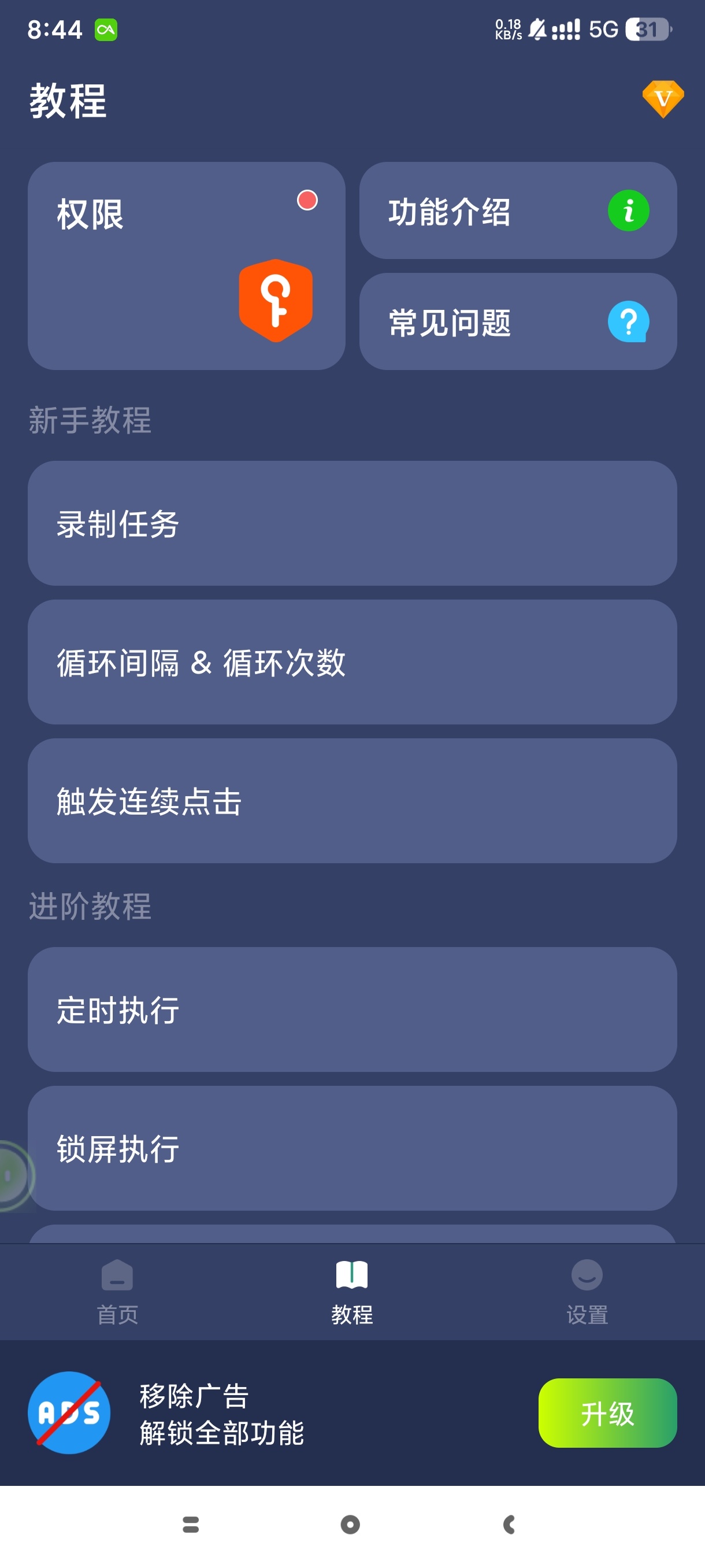
Task: Select the 教程 tab
Action: (352, 1290)
